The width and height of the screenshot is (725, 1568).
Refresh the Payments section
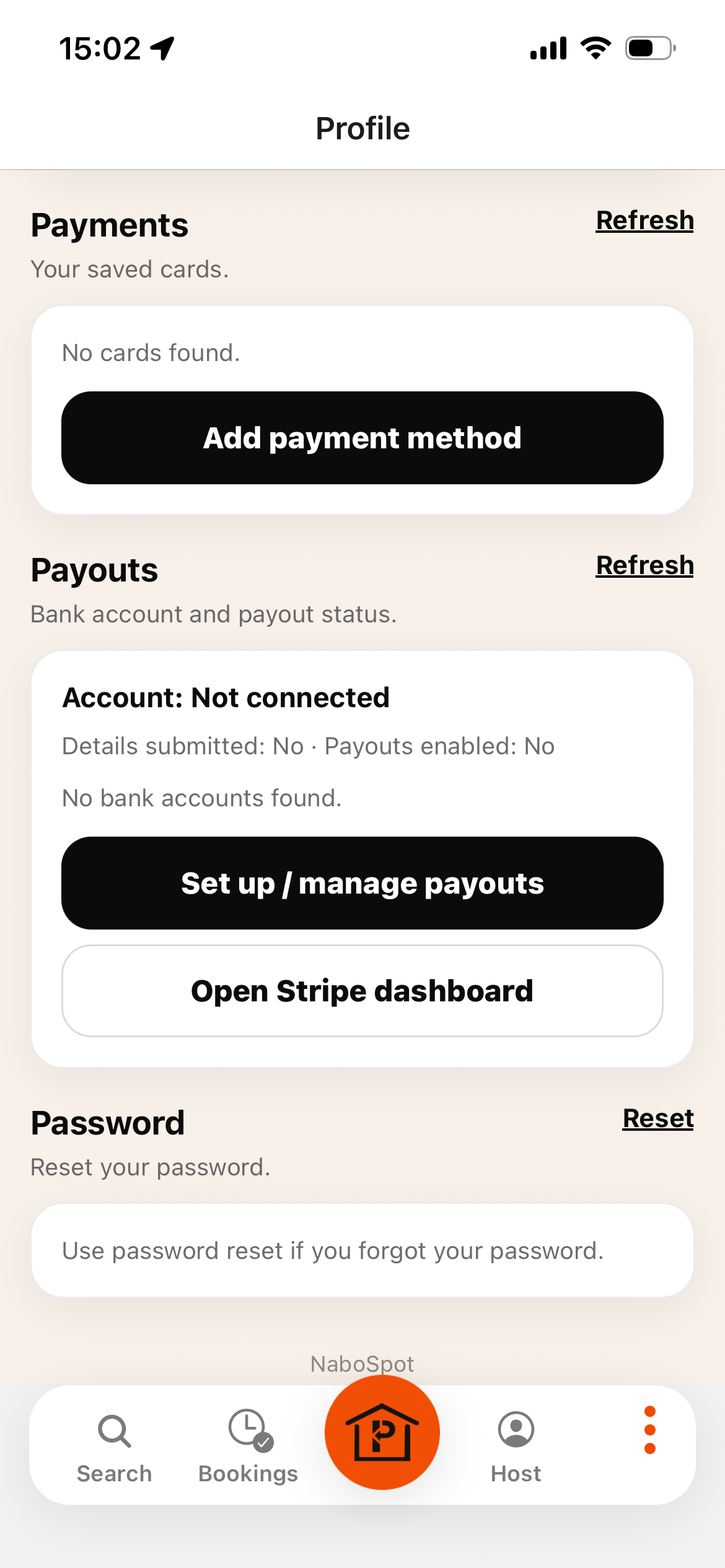point(644,221)
